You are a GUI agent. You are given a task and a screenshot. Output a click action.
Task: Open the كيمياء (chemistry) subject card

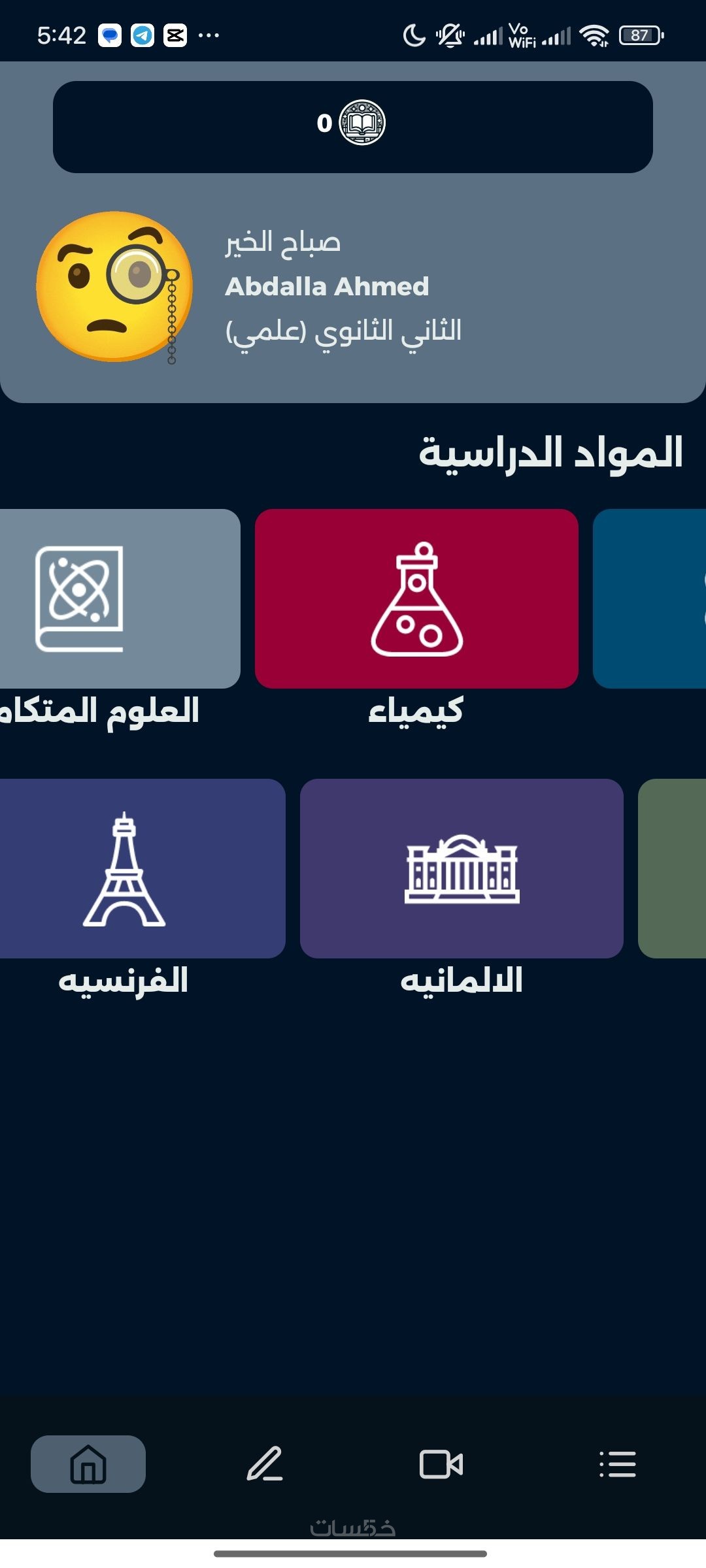click(x=416, y=598)
